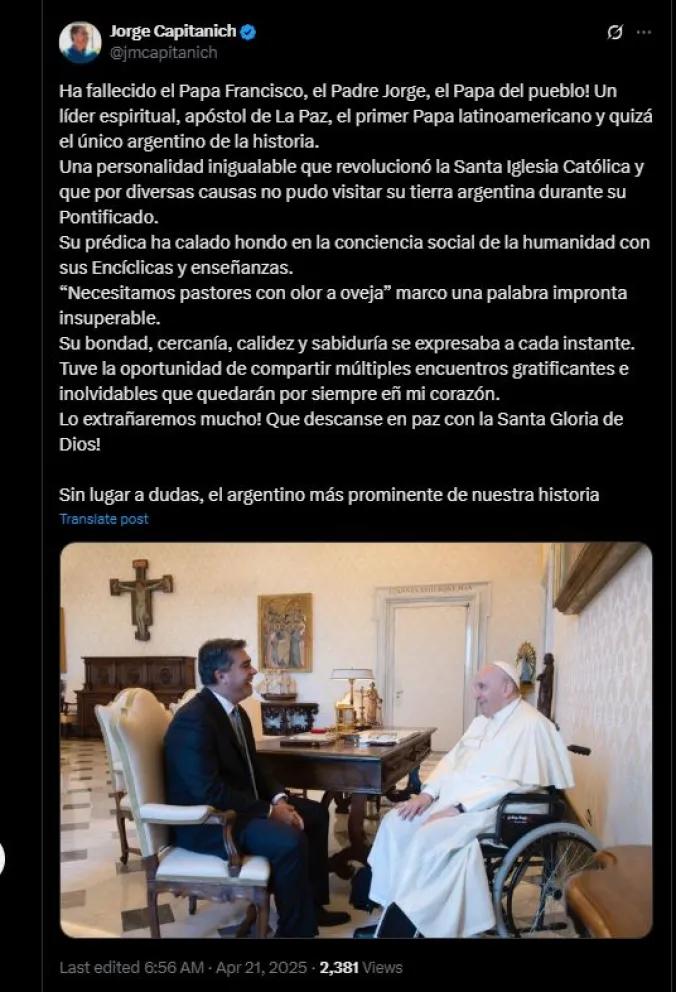Open the post's three-dot overflow menu
This screenshot has width=676, height=992.
coord(644,32)
